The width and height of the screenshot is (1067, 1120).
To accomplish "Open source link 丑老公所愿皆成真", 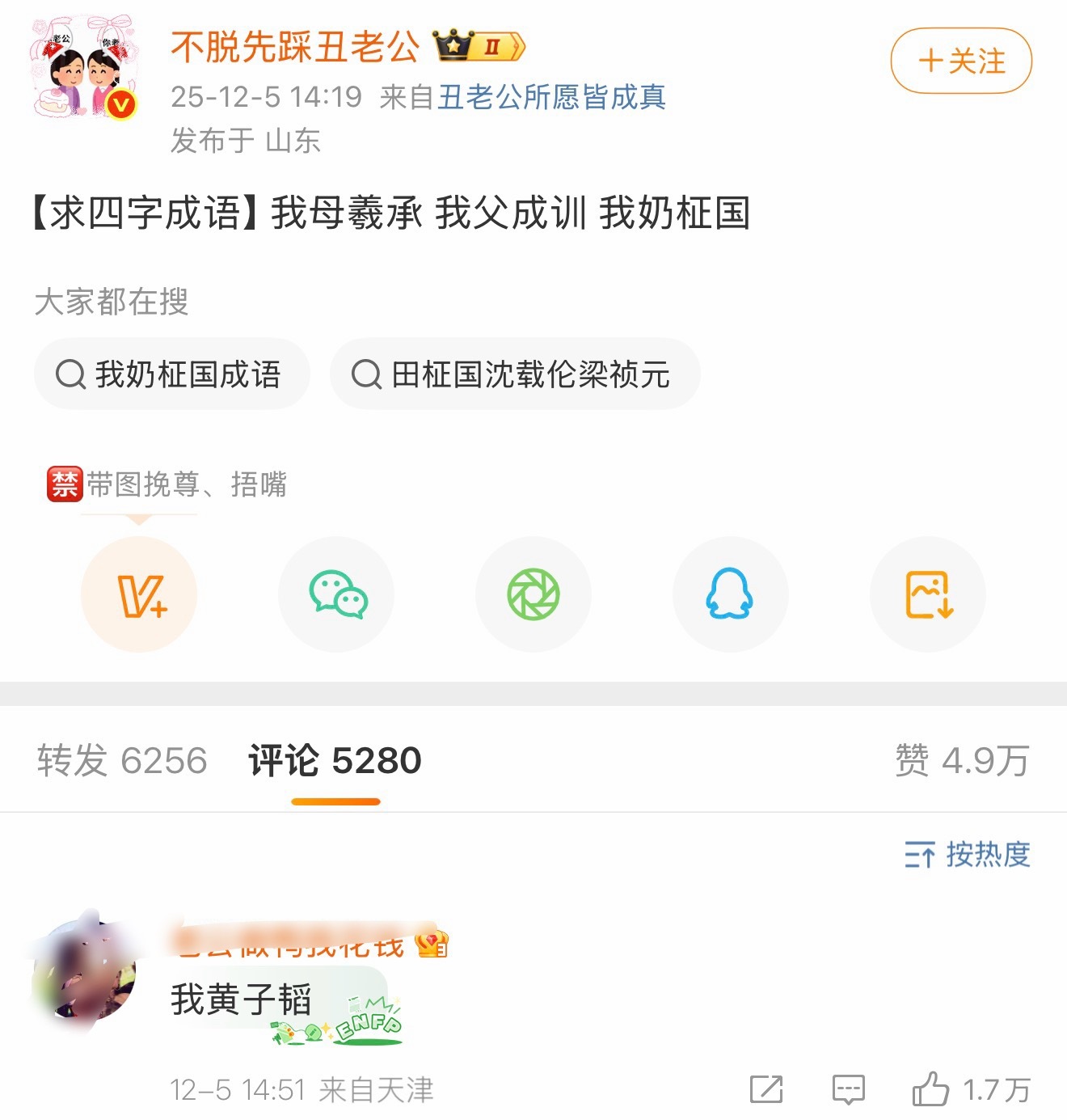I will pyautogui.click(x=552, y=96).
